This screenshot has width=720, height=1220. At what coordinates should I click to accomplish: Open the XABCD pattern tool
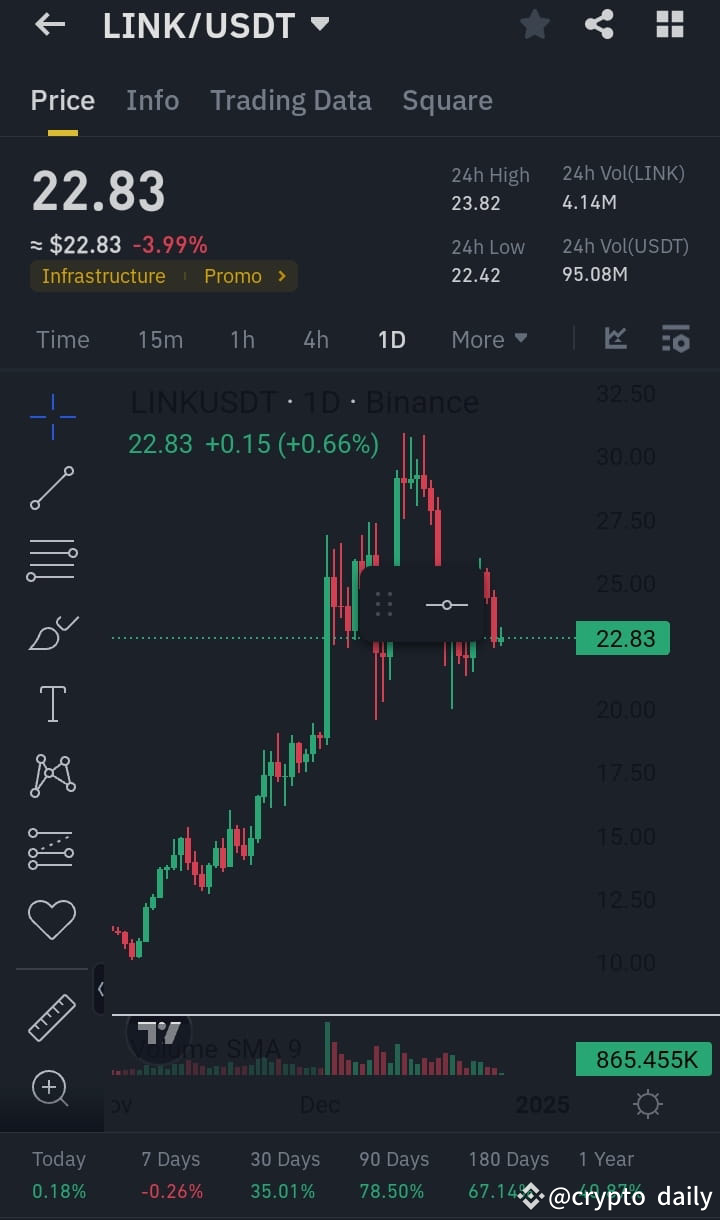click(x=51, y=775)
